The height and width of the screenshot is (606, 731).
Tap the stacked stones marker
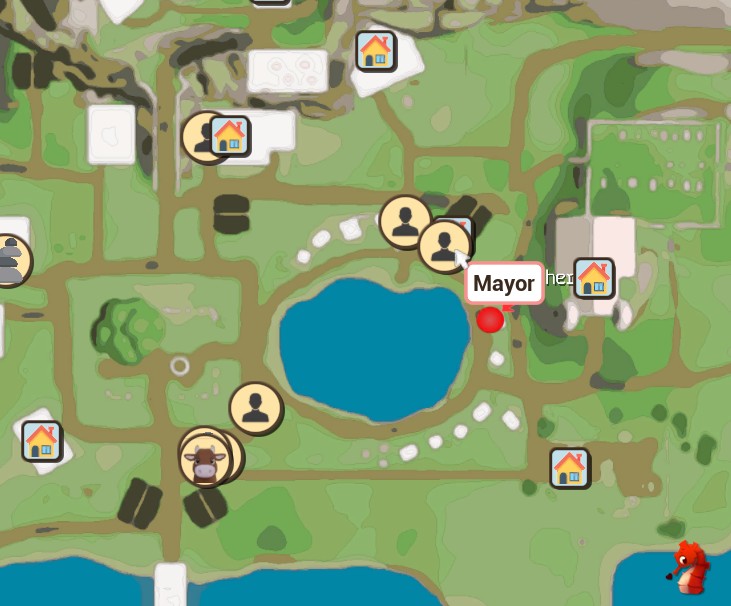pos(10,260)
